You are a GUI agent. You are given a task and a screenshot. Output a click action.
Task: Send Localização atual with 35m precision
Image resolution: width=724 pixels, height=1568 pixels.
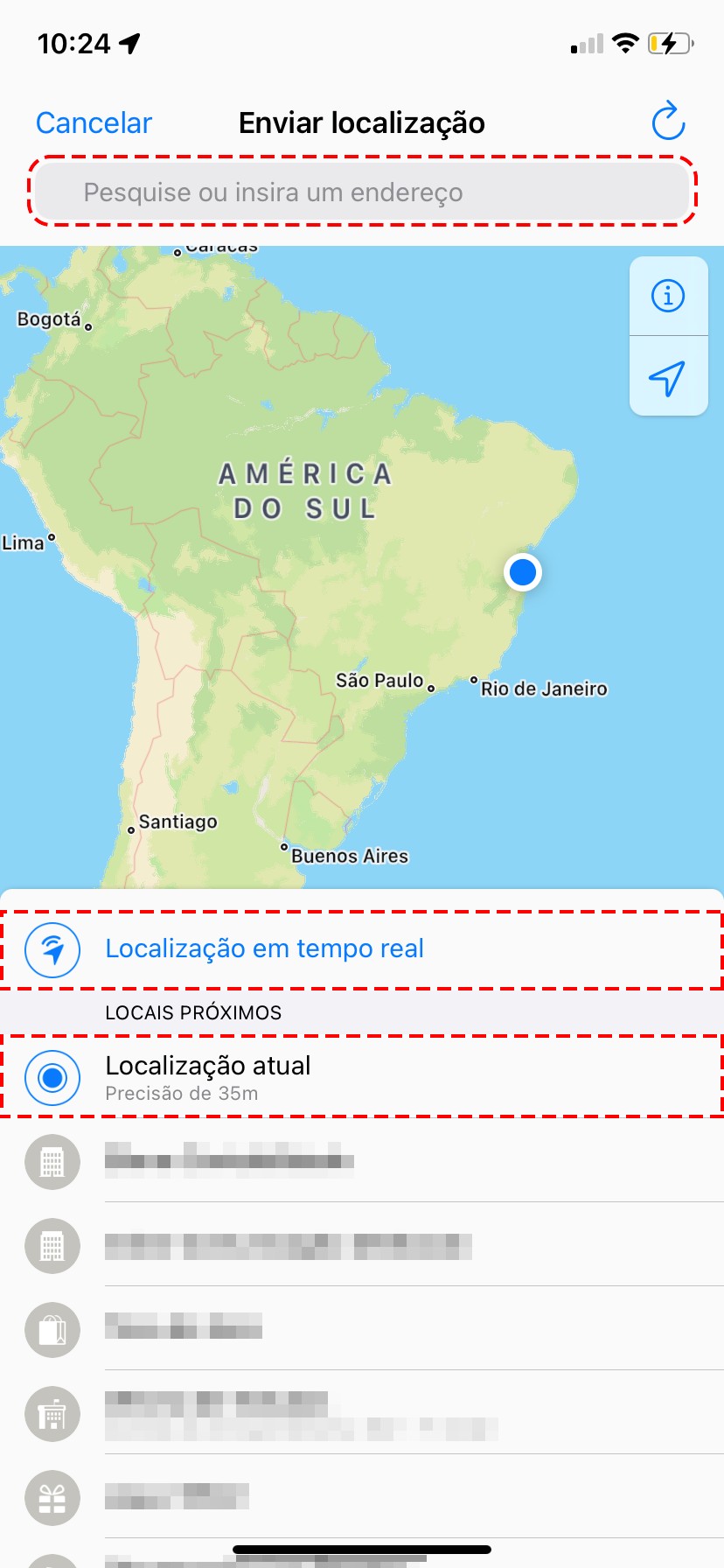[x=208, y=1076]
